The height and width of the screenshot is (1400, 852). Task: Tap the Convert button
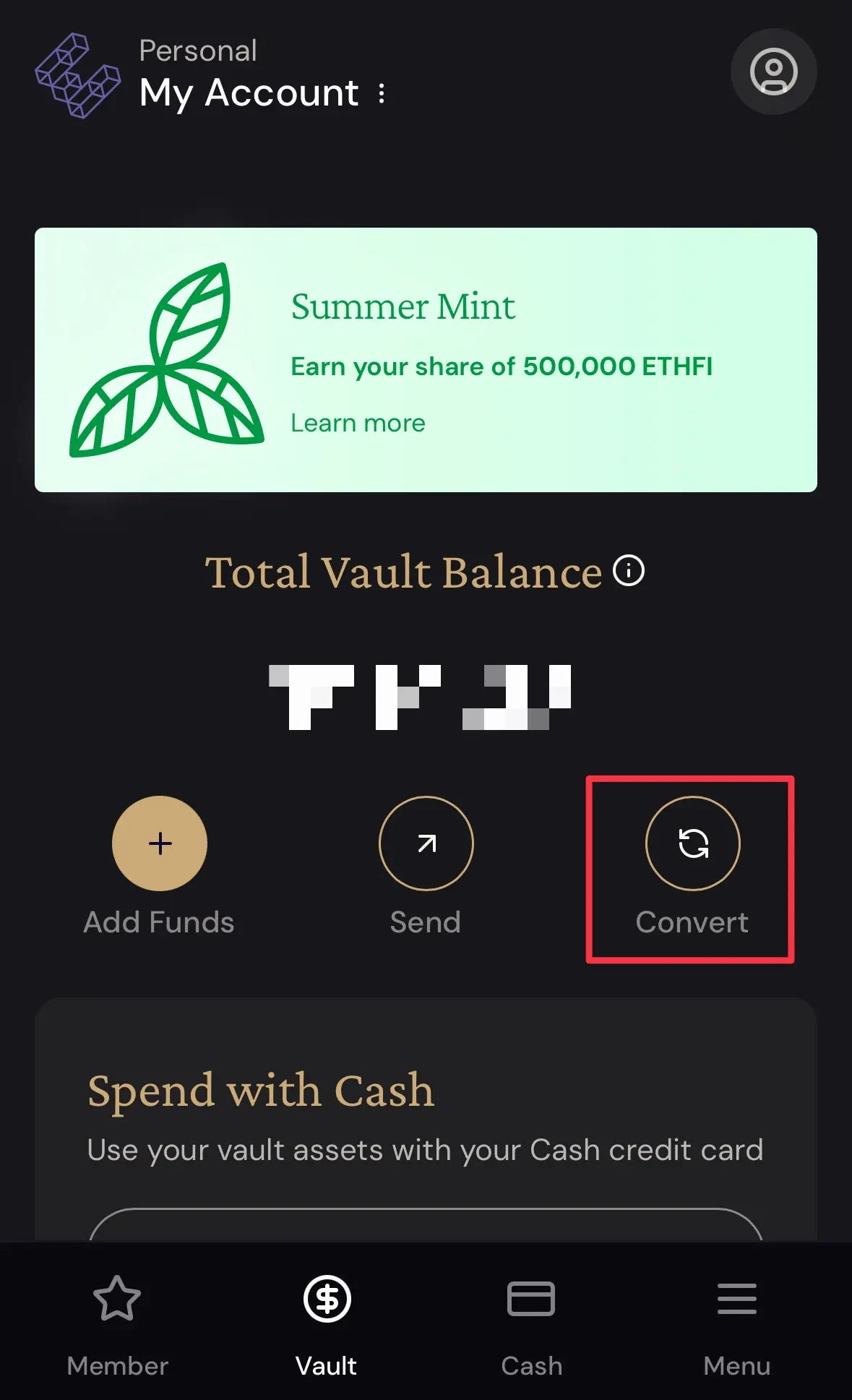point(692,843)
